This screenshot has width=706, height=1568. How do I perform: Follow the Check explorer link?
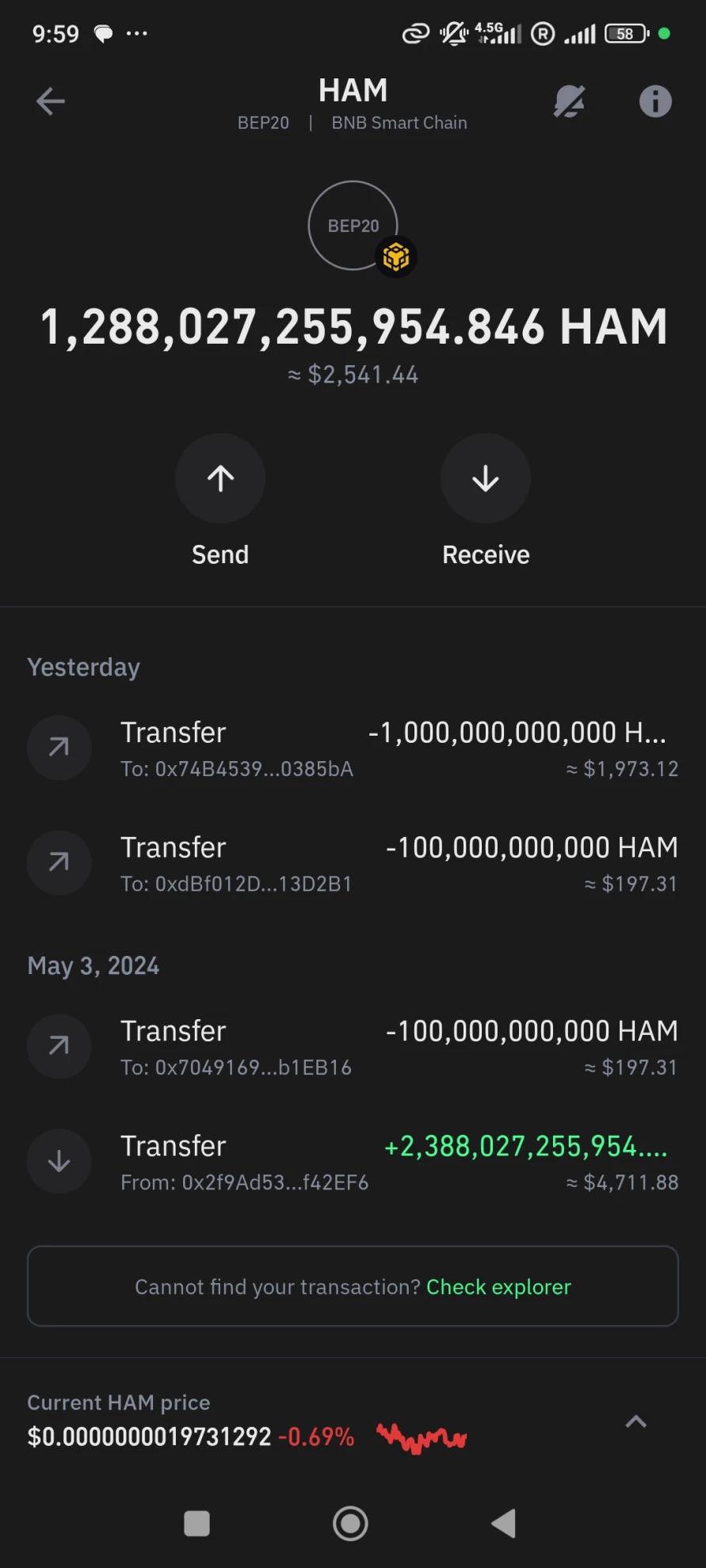[x=498, y=1287]
